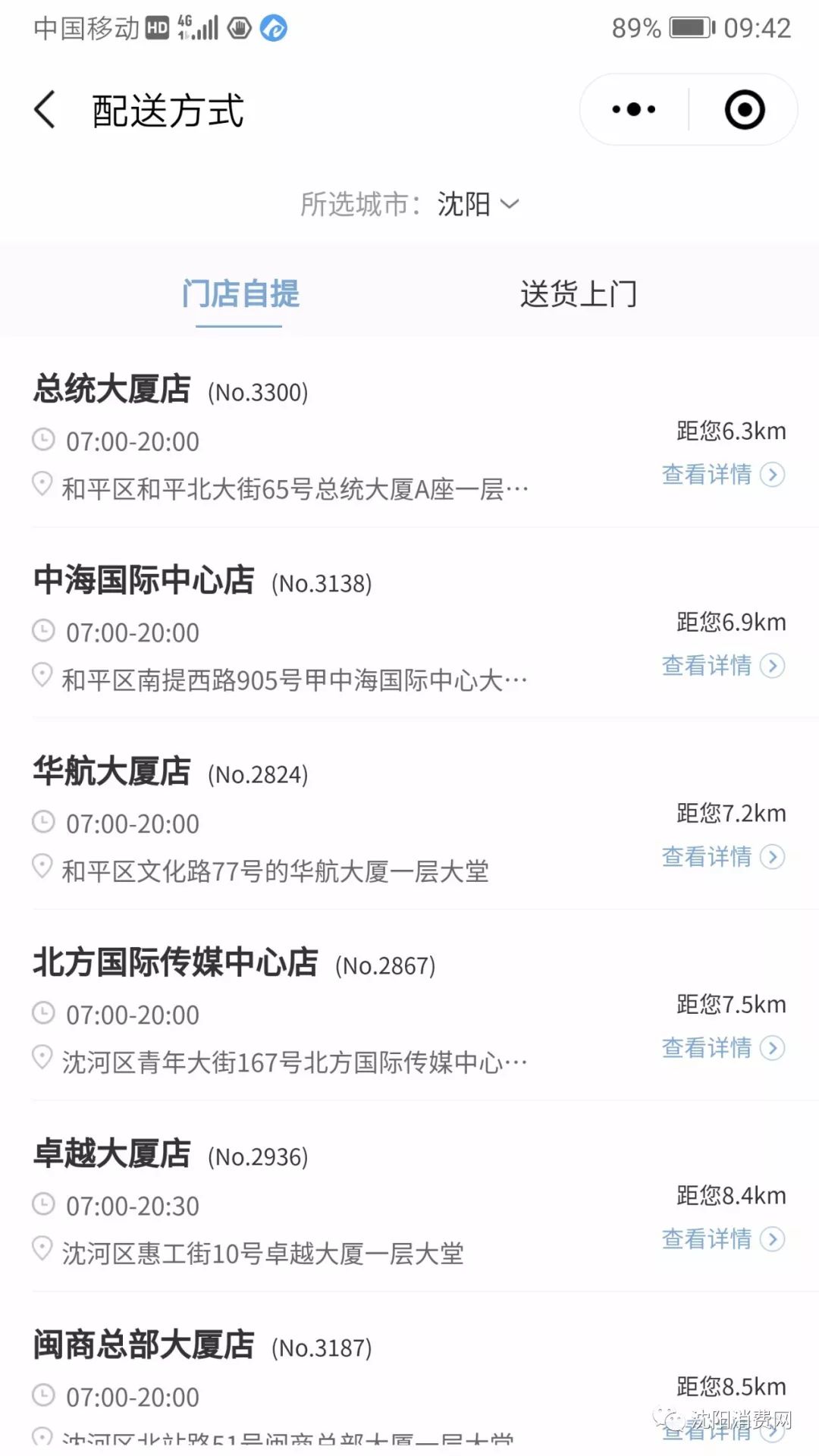Expand the 沈阳 city selector dropdown
Screen dimensions: 819x1456
(x=478, y=204)
